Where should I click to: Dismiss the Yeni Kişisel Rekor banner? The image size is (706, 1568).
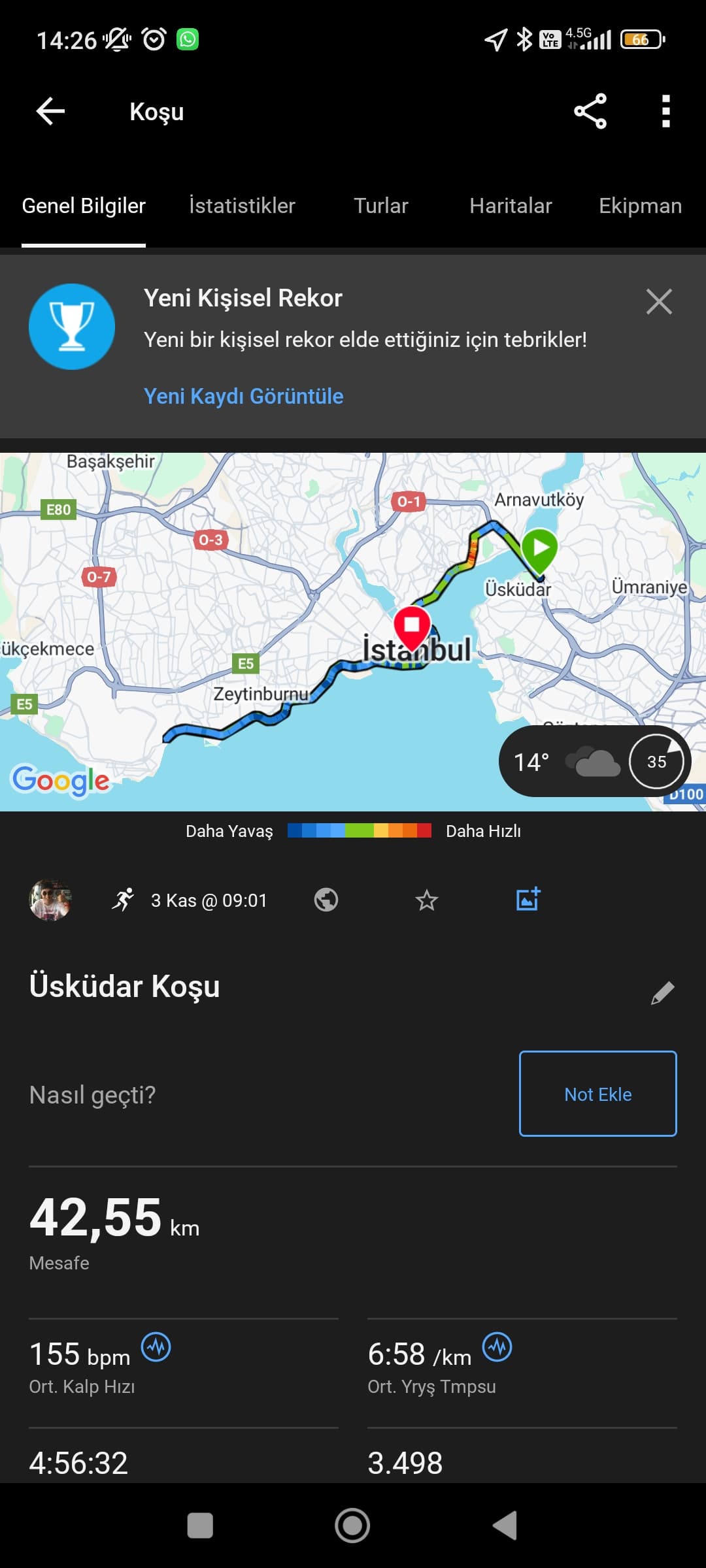[659, 302]
